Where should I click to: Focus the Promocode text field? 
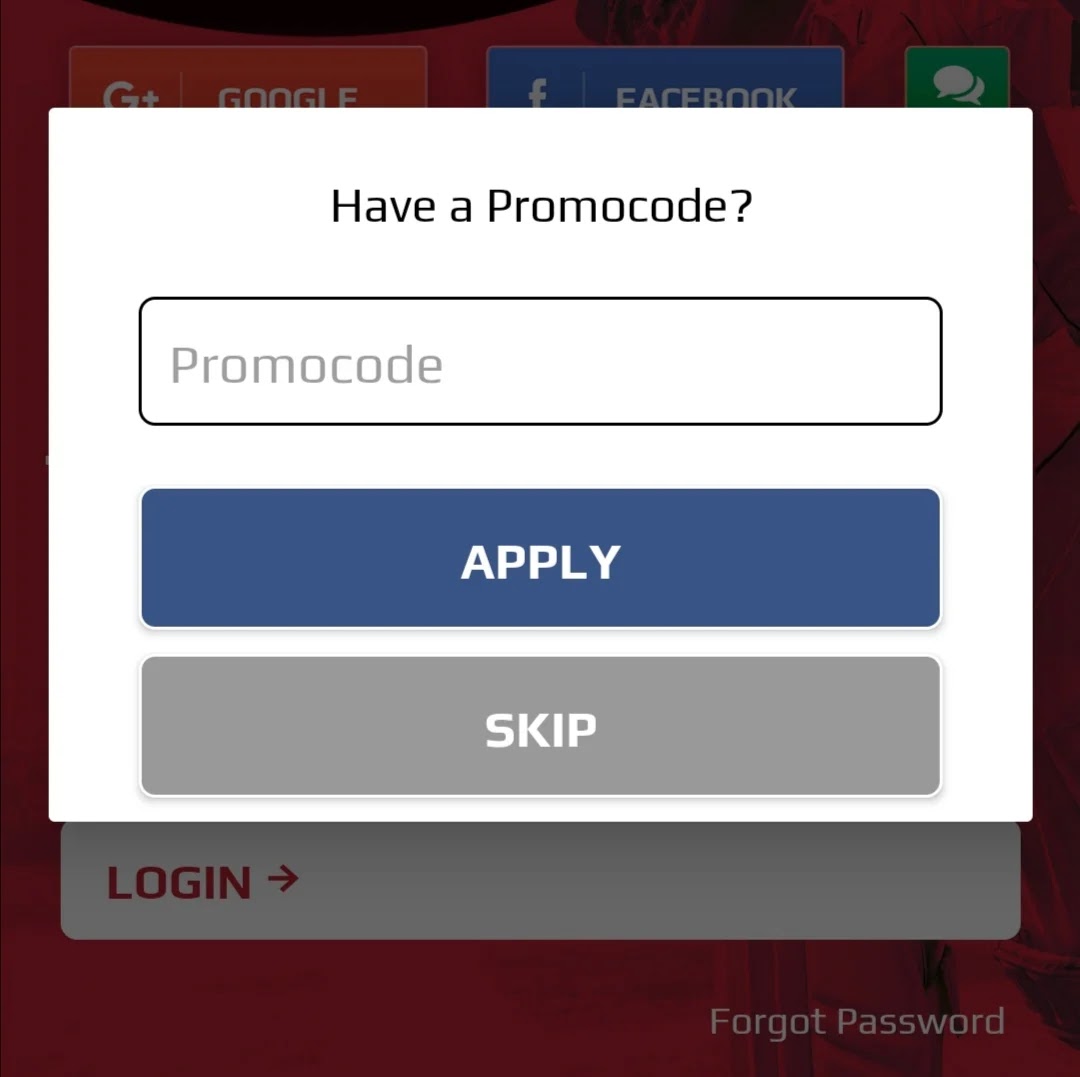click(540, 361)
